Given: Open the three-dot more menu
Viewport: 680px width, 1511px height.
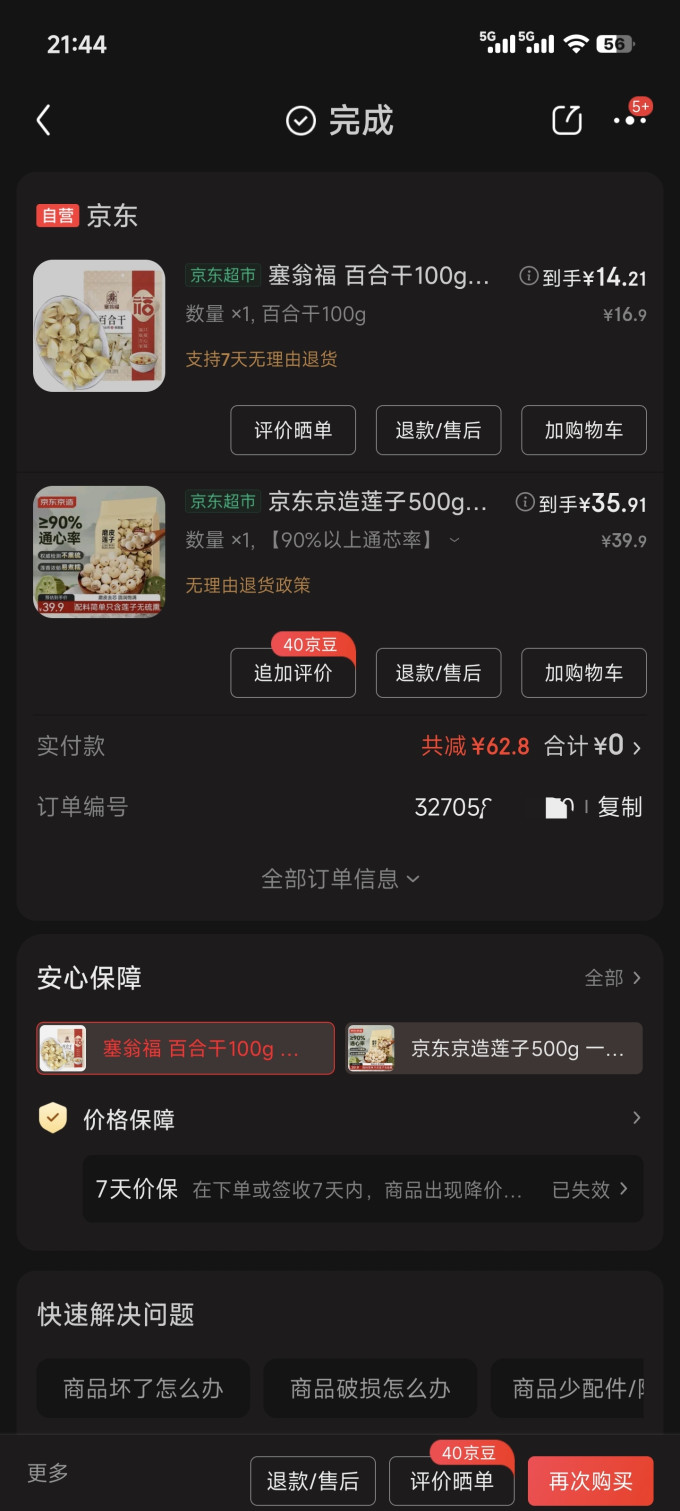Looking at the screenshot, I should (630, 120).
